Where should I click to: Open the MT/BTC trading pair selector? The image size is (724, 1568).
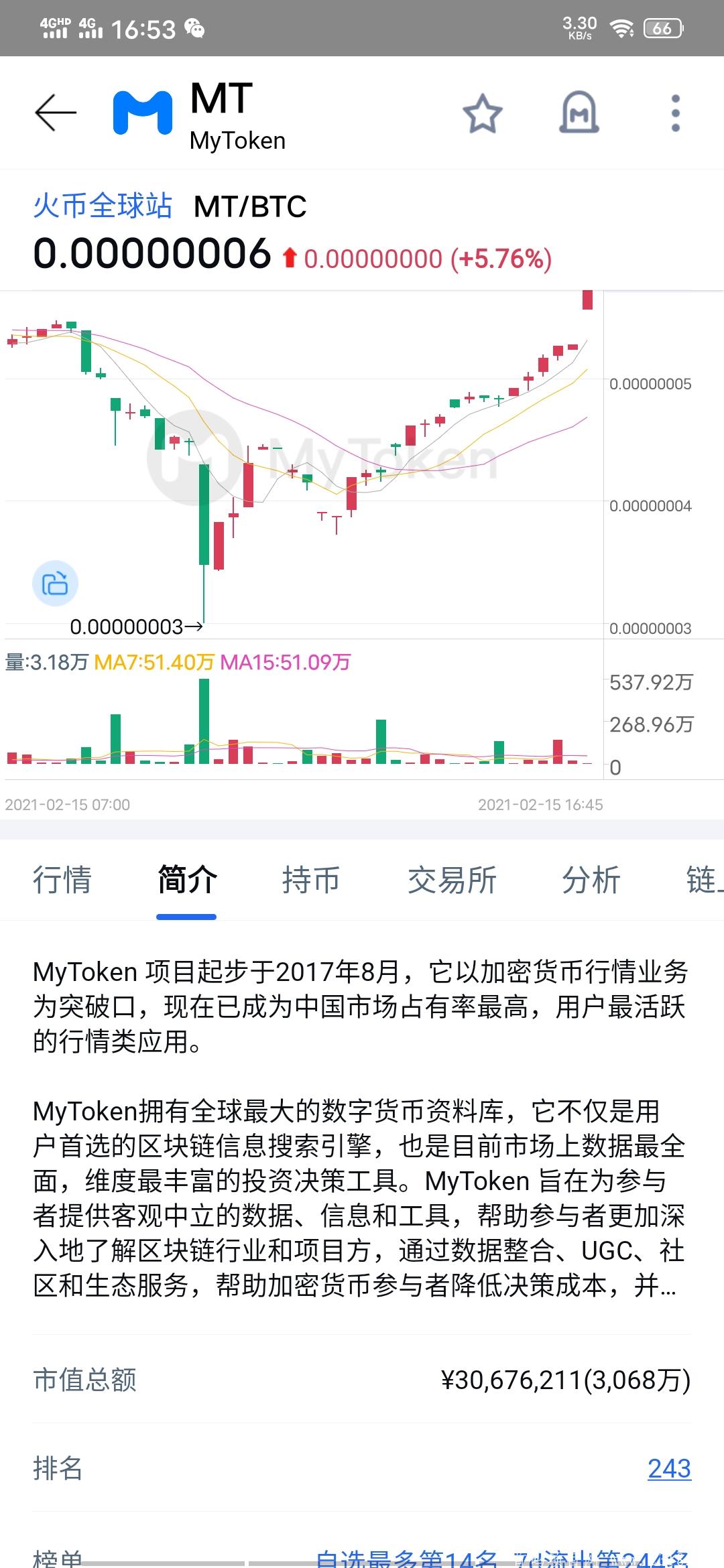pos(248,207)
